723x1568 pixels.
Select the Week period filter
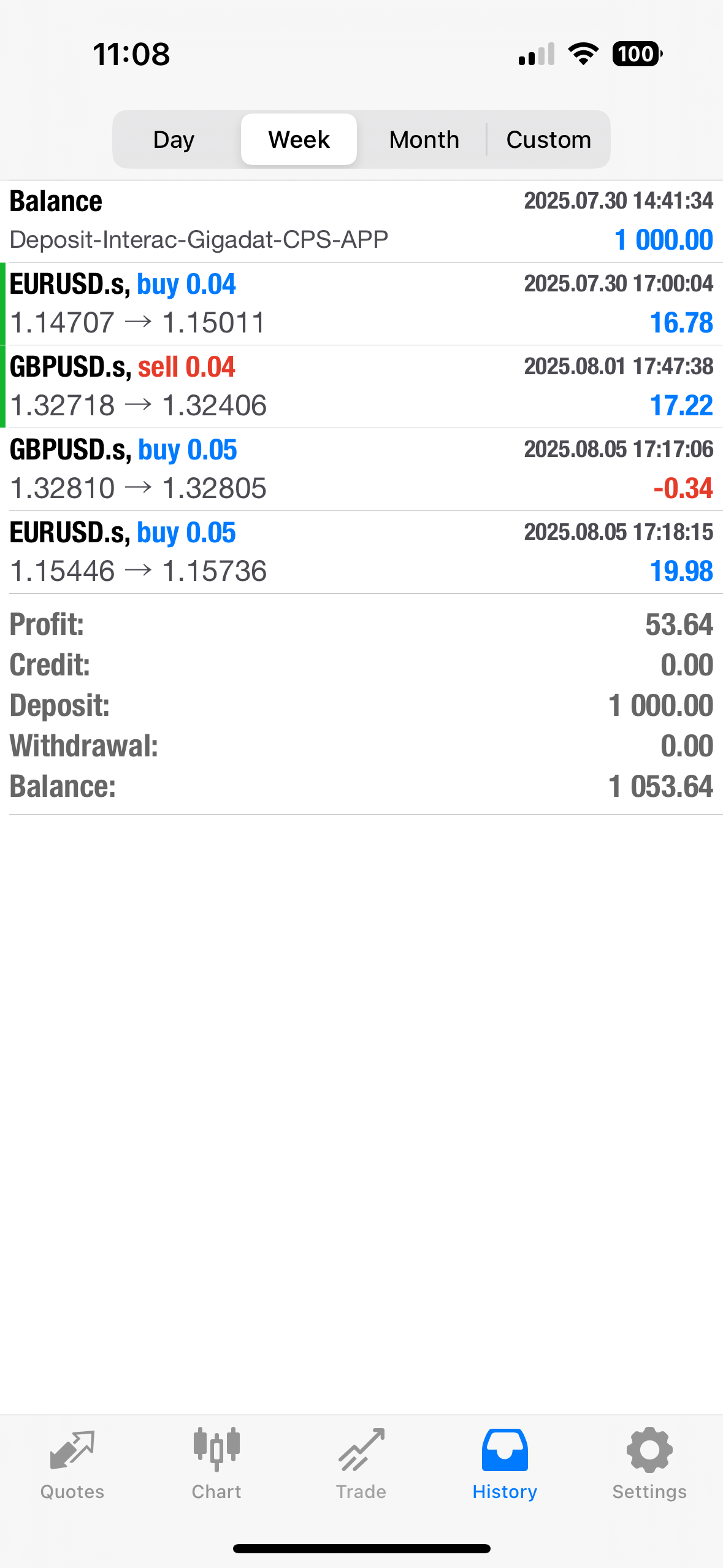coord(299,140)
